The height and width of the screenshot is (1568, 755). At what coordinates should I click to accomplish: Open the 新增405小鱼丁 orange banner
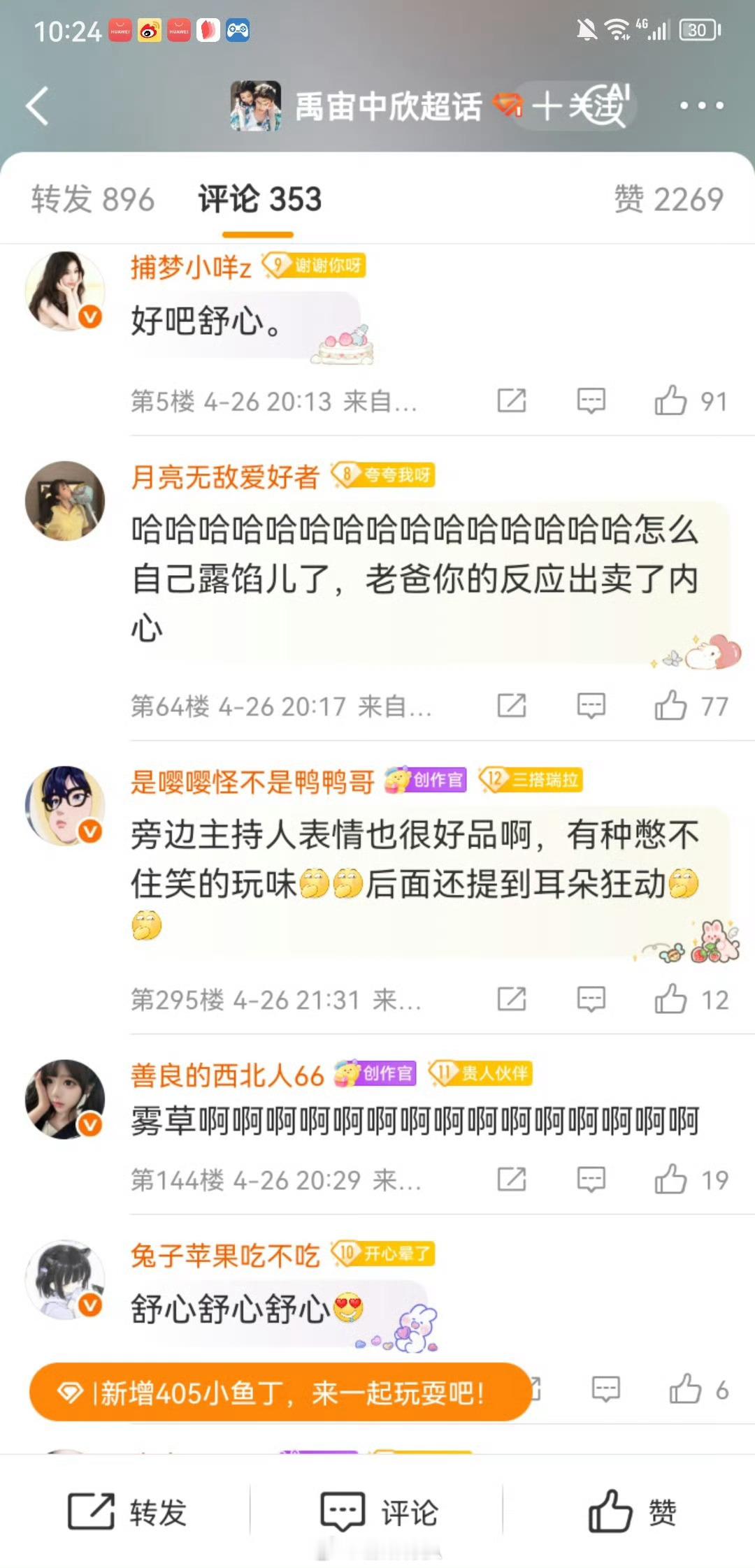click(280, 1393)
